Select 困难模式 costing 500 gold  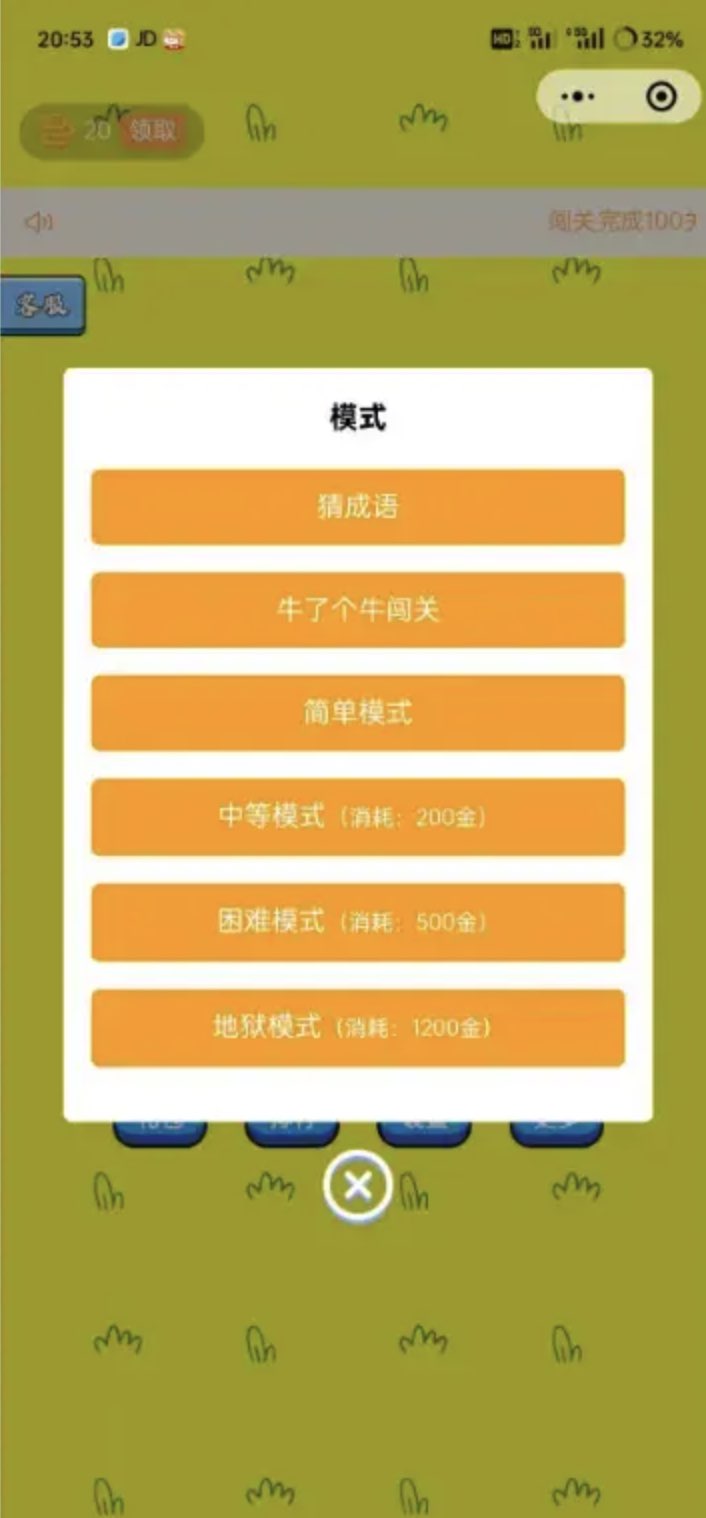[357, 922]
